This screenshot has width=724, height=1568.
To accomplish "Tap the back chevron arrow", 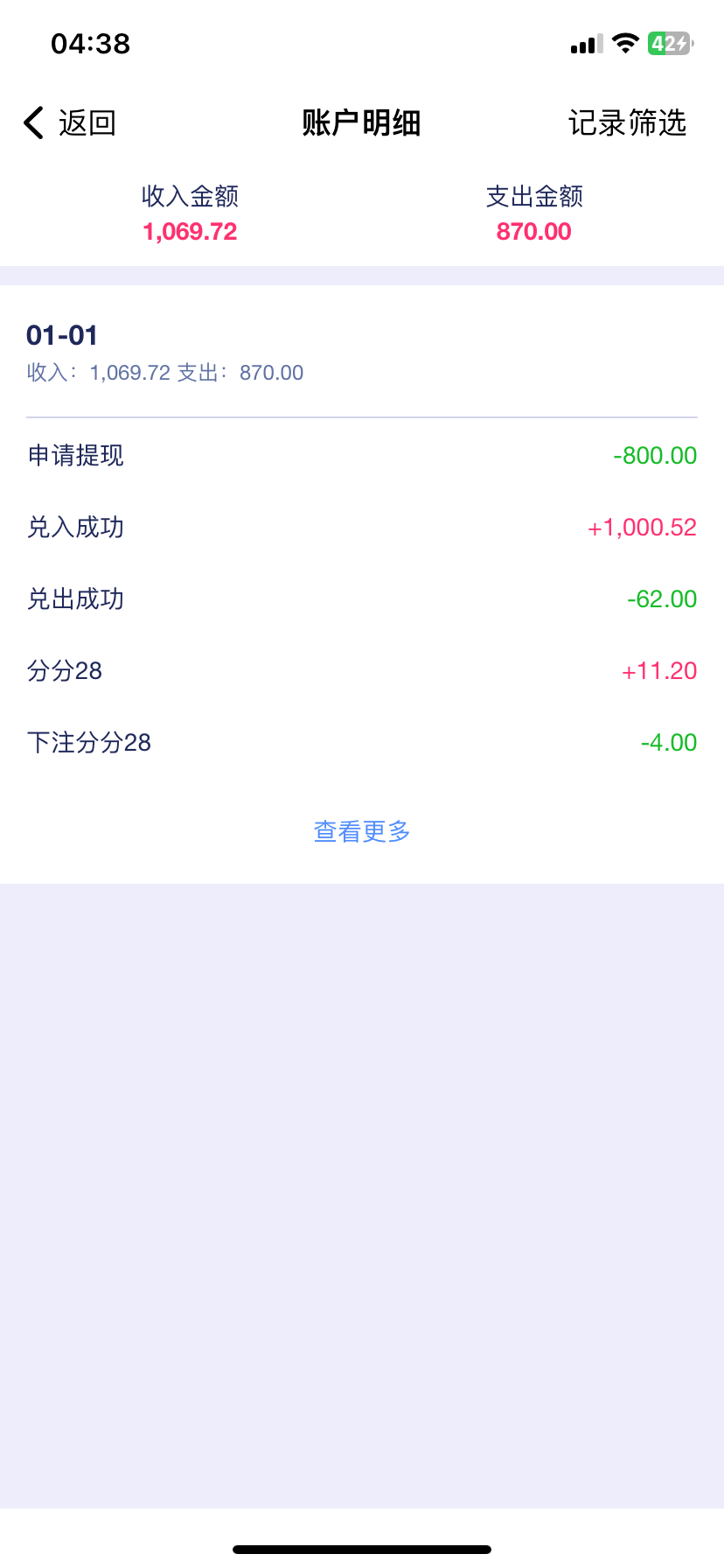I will [32, 122].
